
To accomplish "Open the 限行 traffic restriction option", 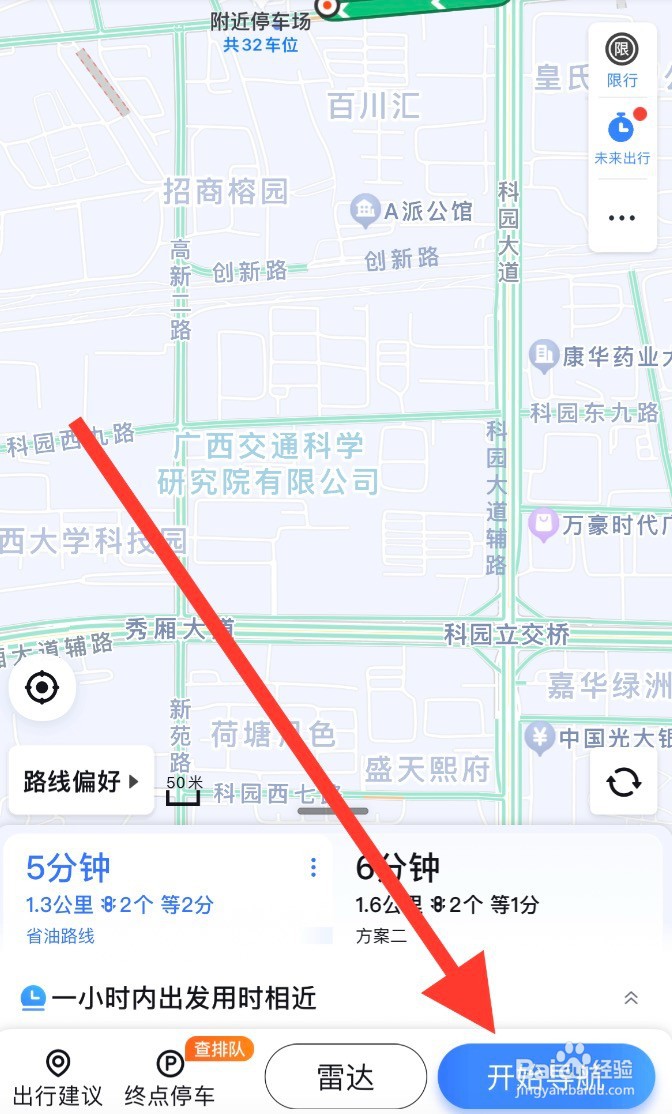I will click(622, 62).
